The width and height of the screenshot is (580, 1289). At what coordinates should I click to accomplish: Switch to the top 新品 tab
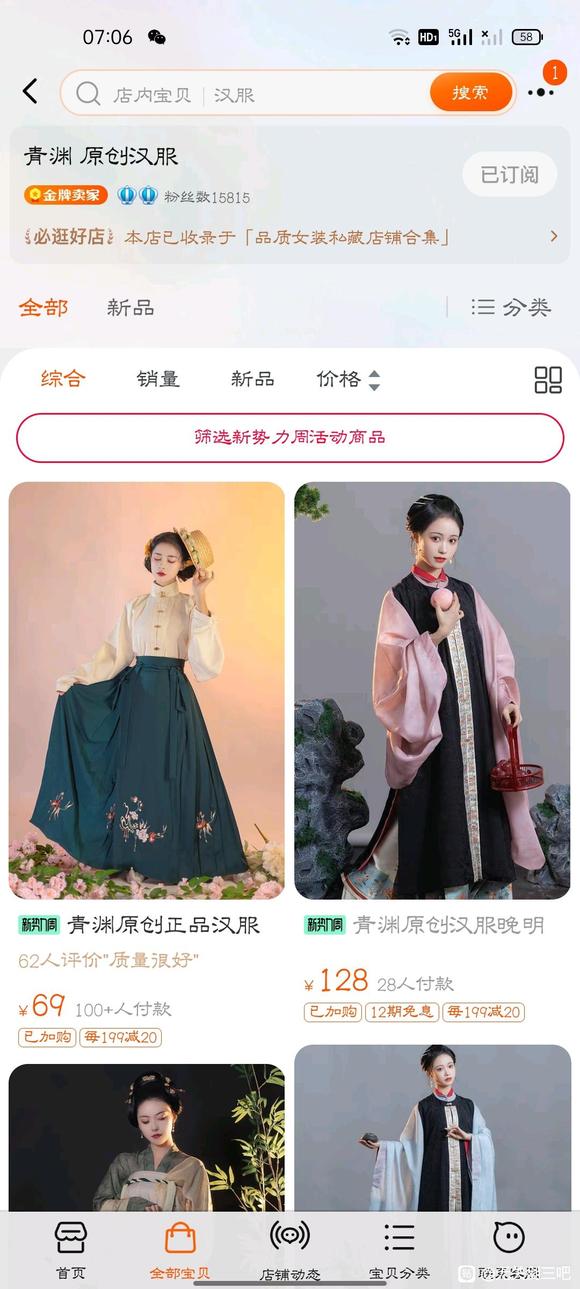pos(131,307)
